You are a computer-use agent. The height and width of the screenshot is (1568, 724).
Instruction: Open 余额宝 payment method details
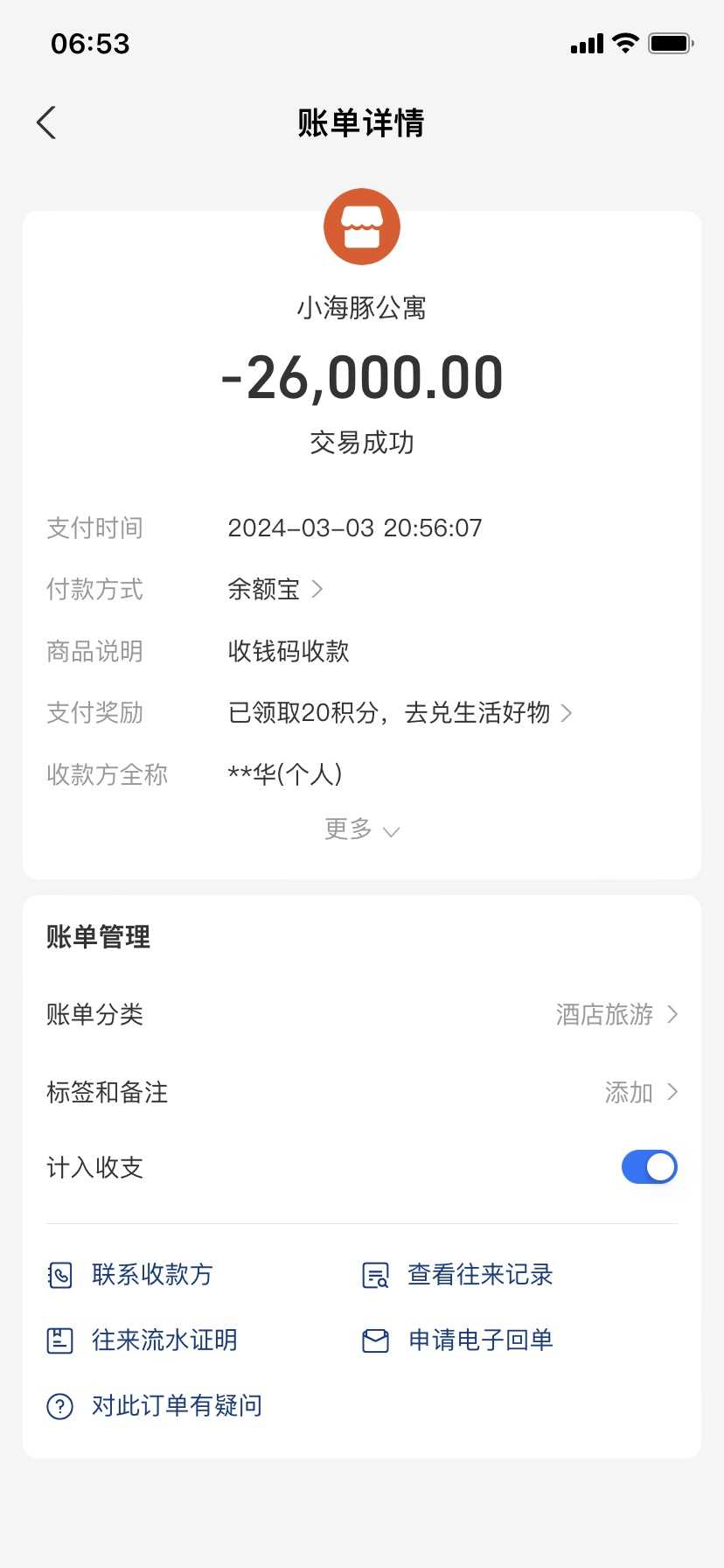coord(275,590)
